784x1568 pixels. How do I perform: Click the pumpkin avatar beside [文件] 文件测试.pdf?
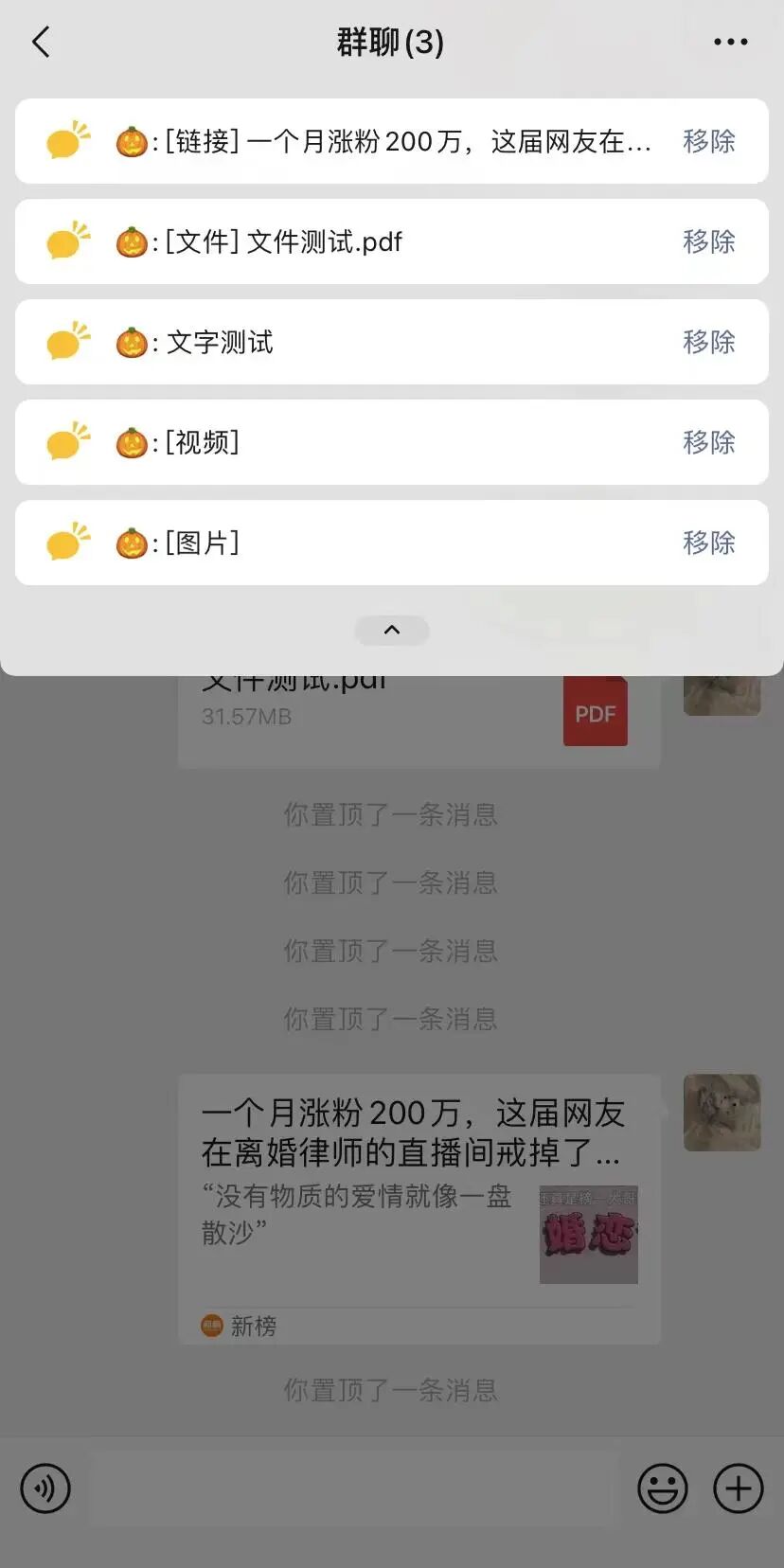pos(132,241)
